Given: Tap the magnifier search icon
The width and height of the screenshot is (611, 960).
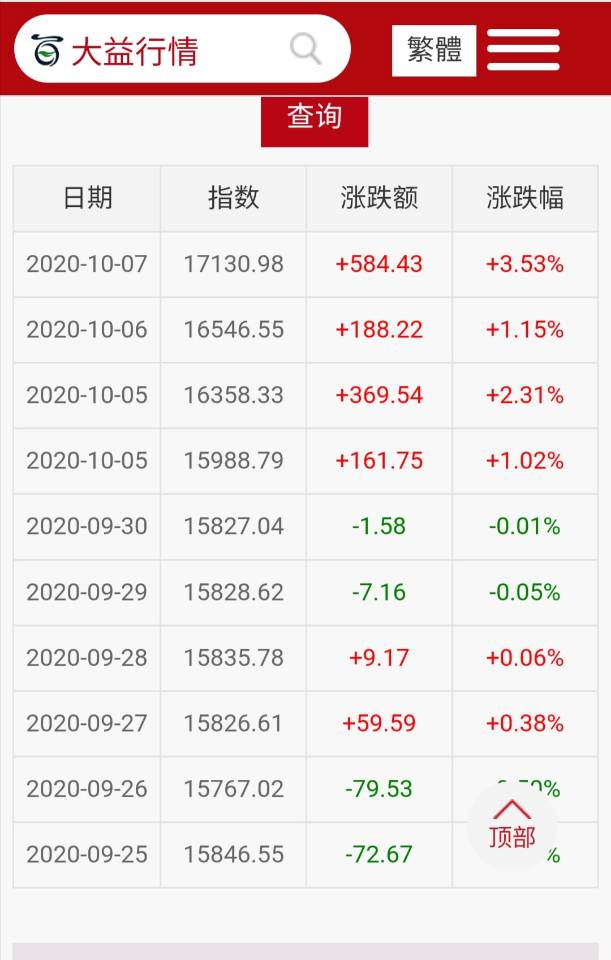Looking at the screenshot, I should pyautogui.click(x=306, y=49).
